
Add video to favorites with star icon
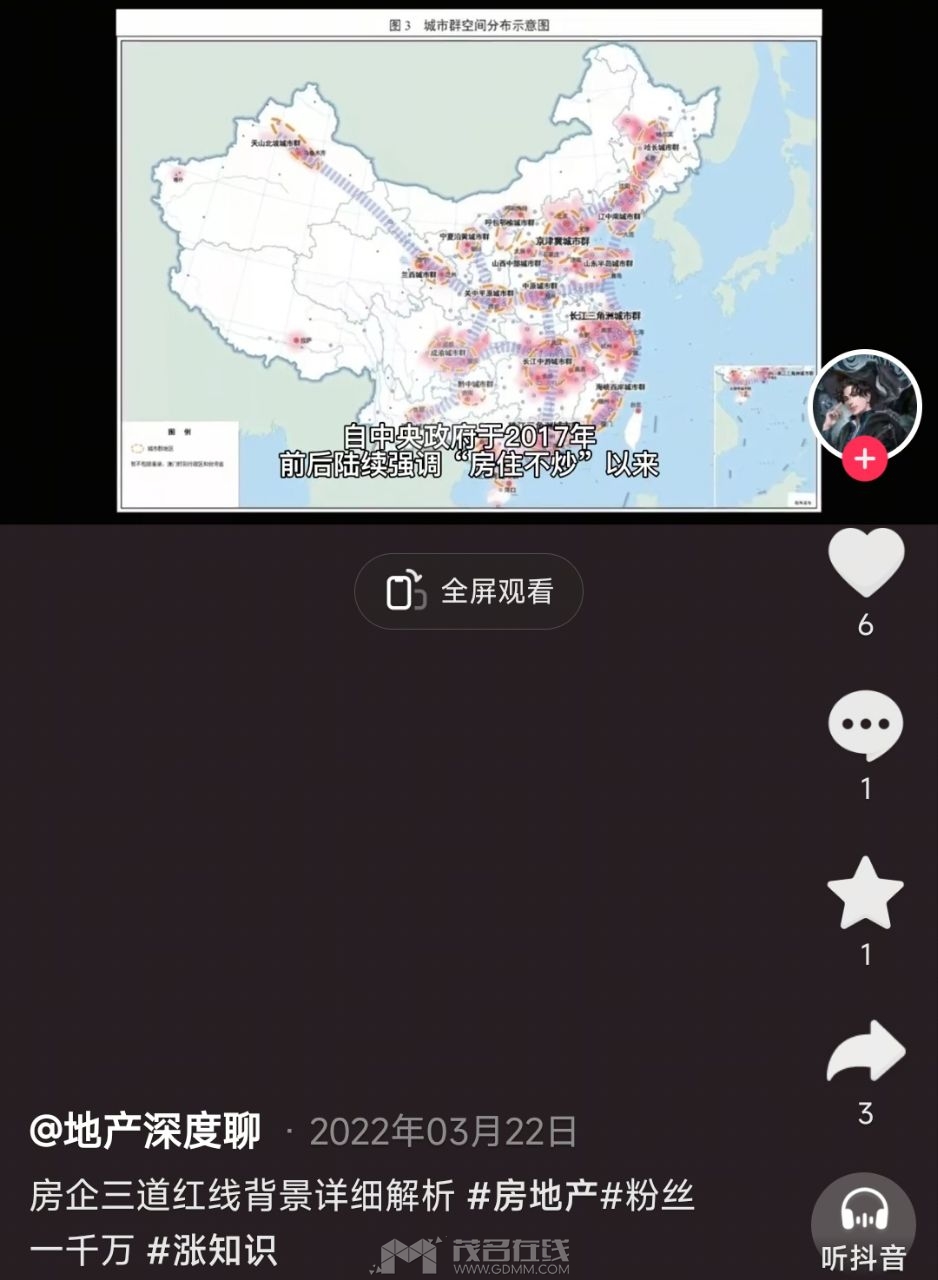coord(866,893)
